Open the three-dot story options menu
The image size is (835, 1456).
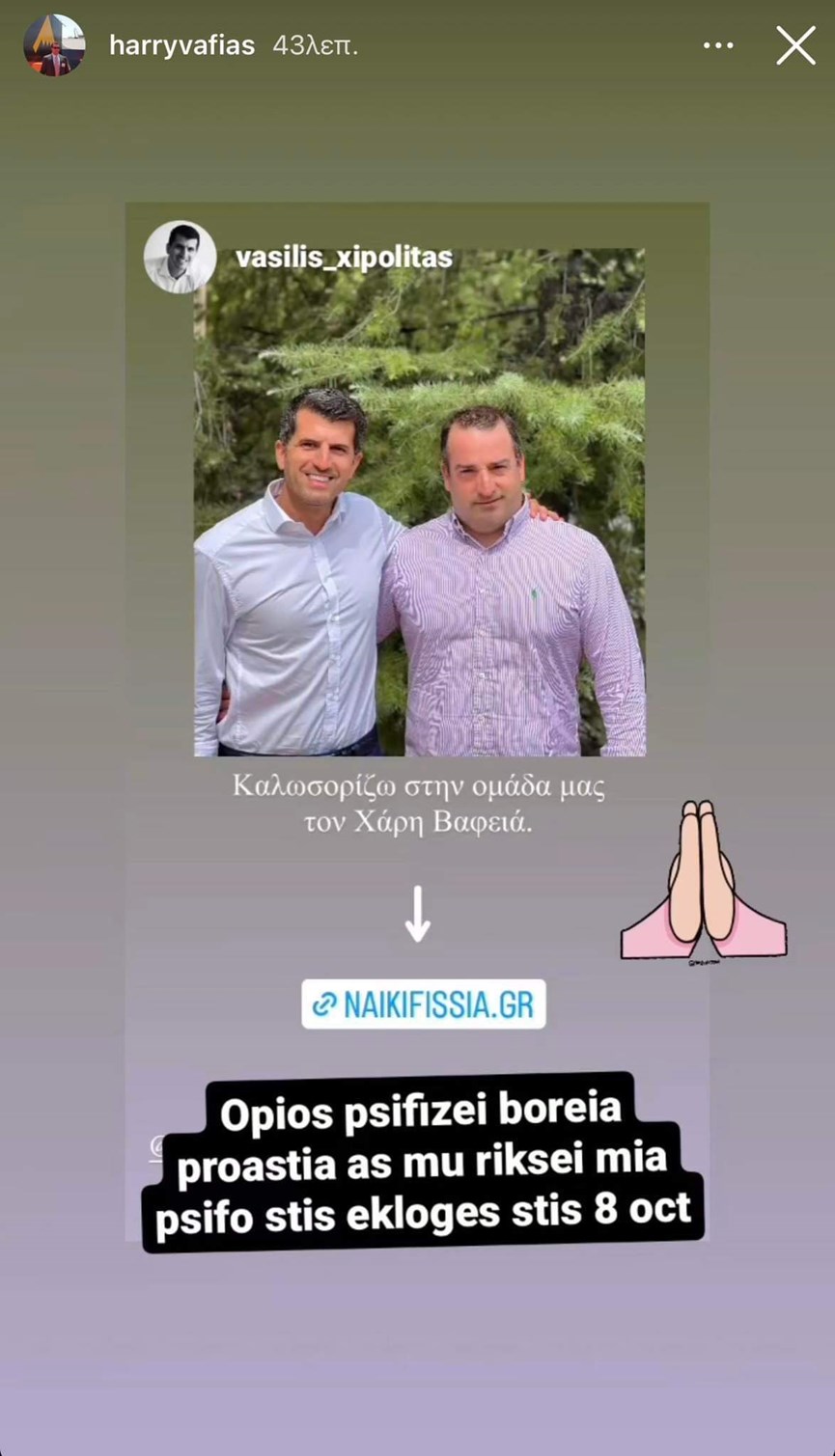(718, 45)
